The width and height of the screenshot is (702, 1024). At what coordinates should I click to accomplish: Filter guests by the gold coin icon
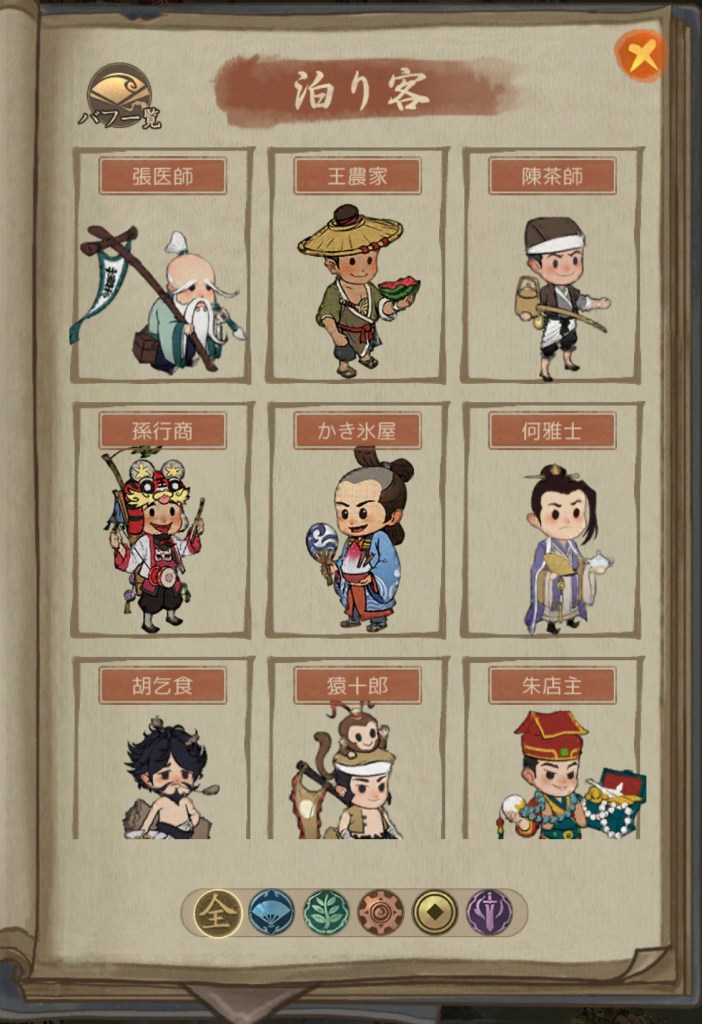(x=435, y=912)
